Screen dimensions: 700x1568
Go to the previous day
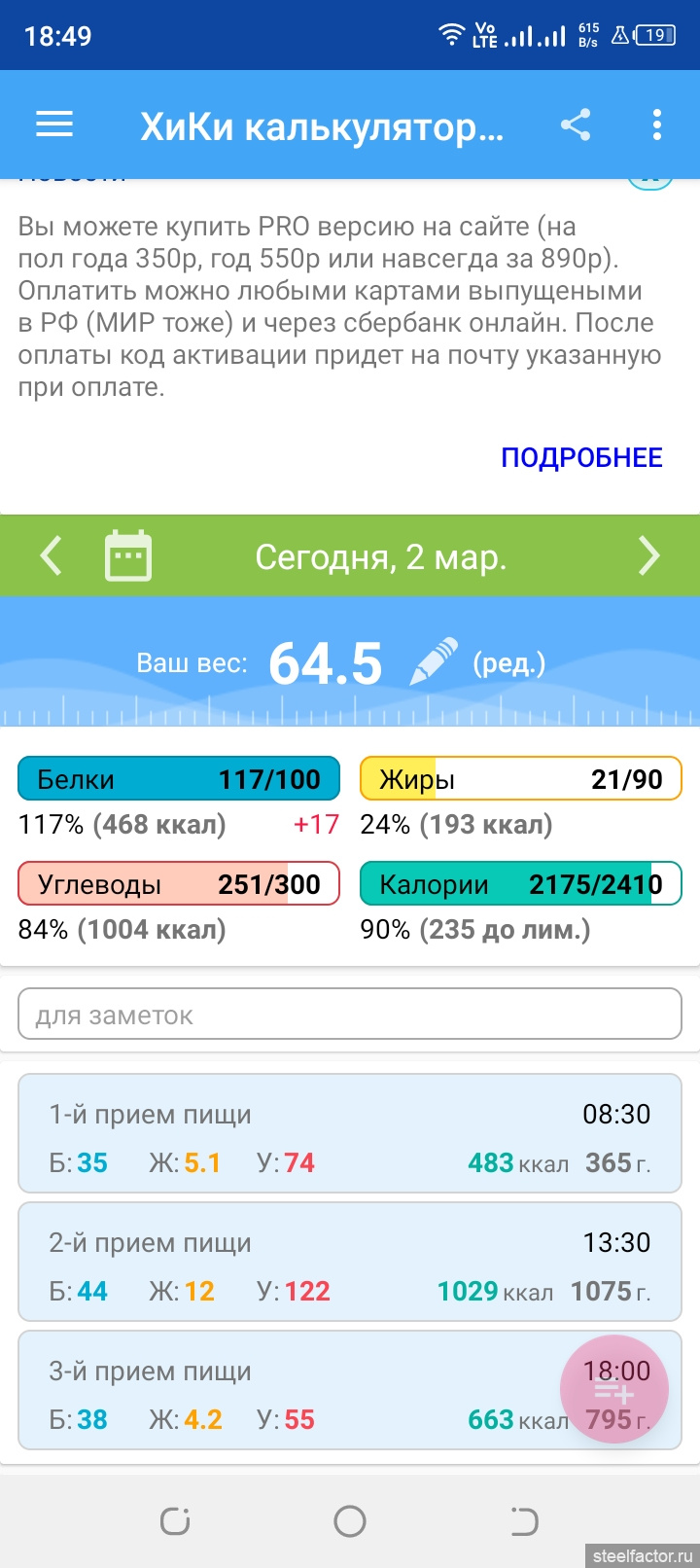tap(51, 556)
